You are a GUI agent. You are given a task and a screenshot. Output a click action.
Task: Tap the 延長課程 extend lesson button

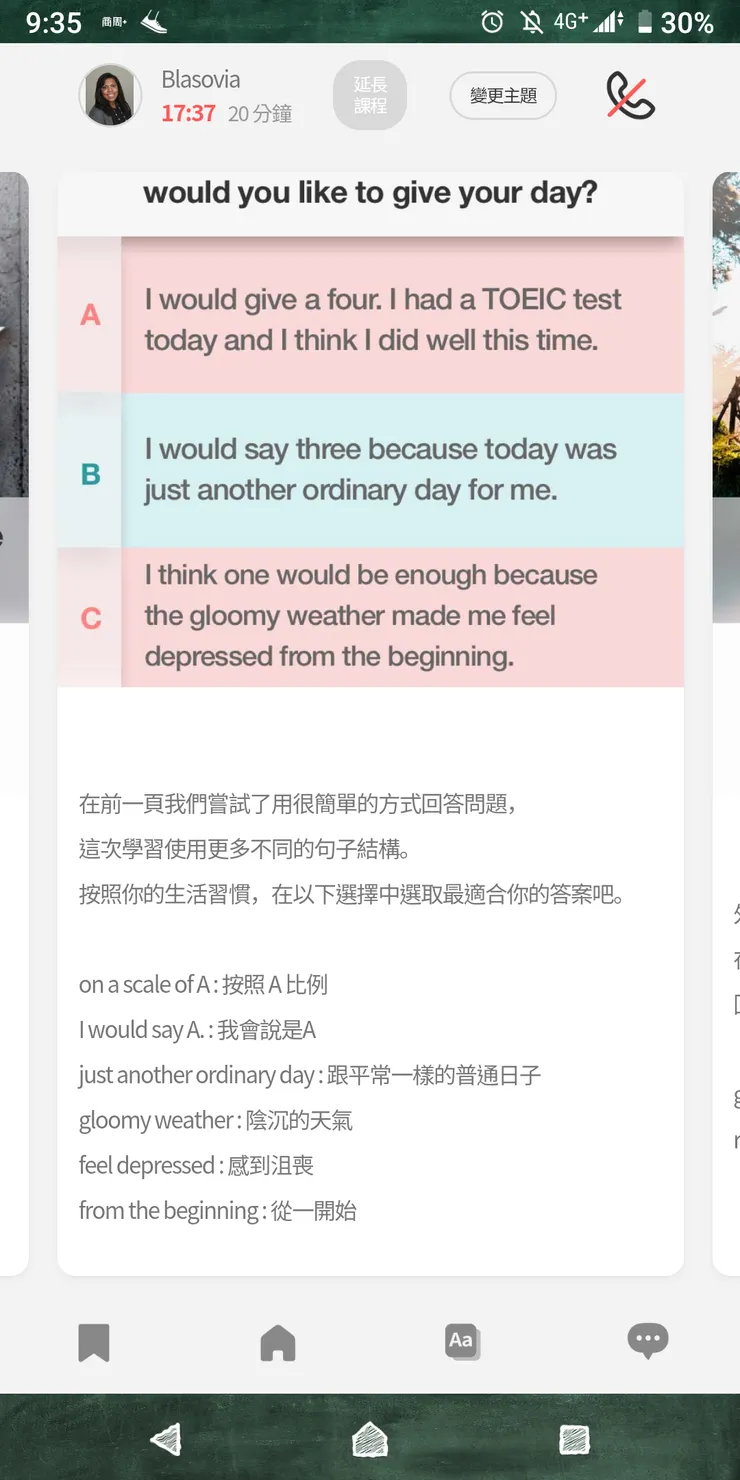pos(370,96)
